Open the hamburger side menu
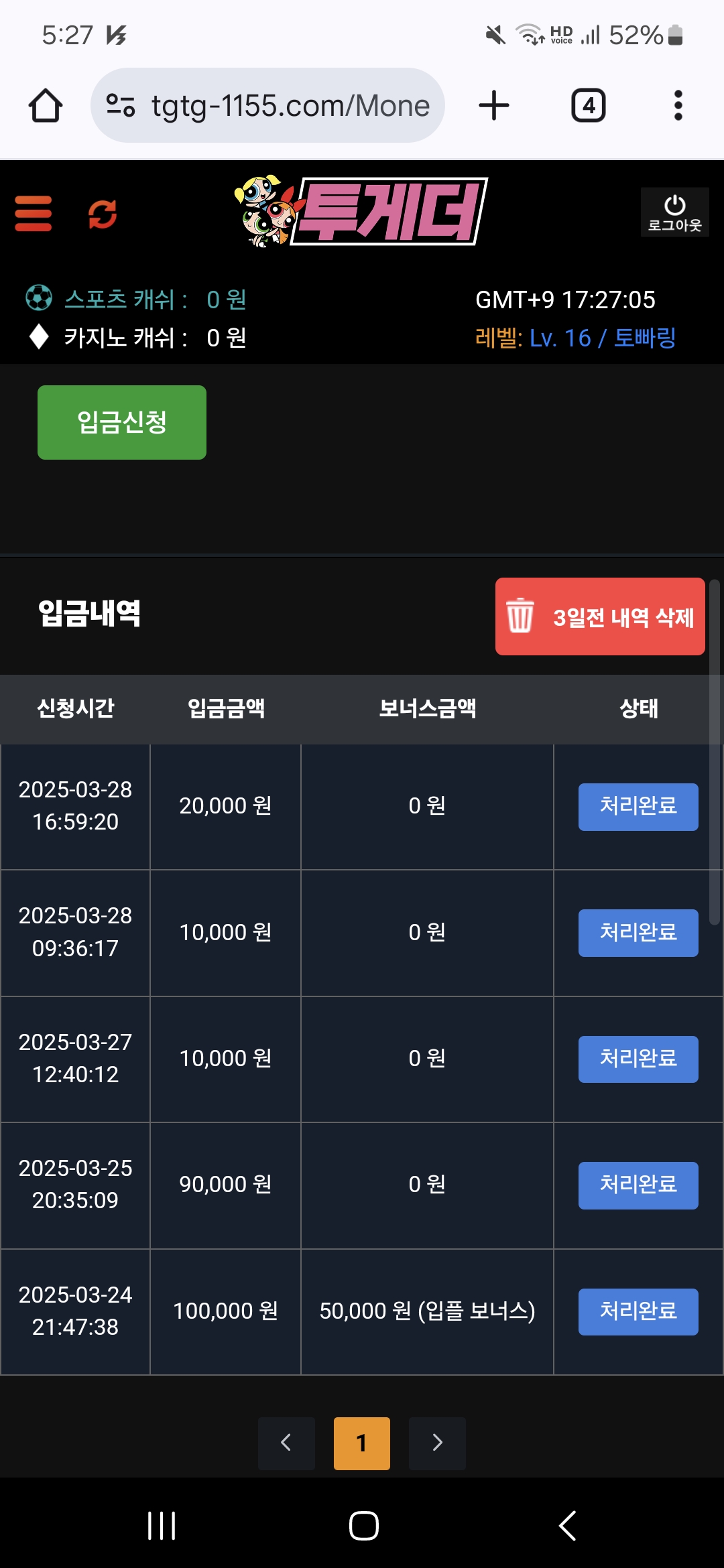 [x=34, y=214]
